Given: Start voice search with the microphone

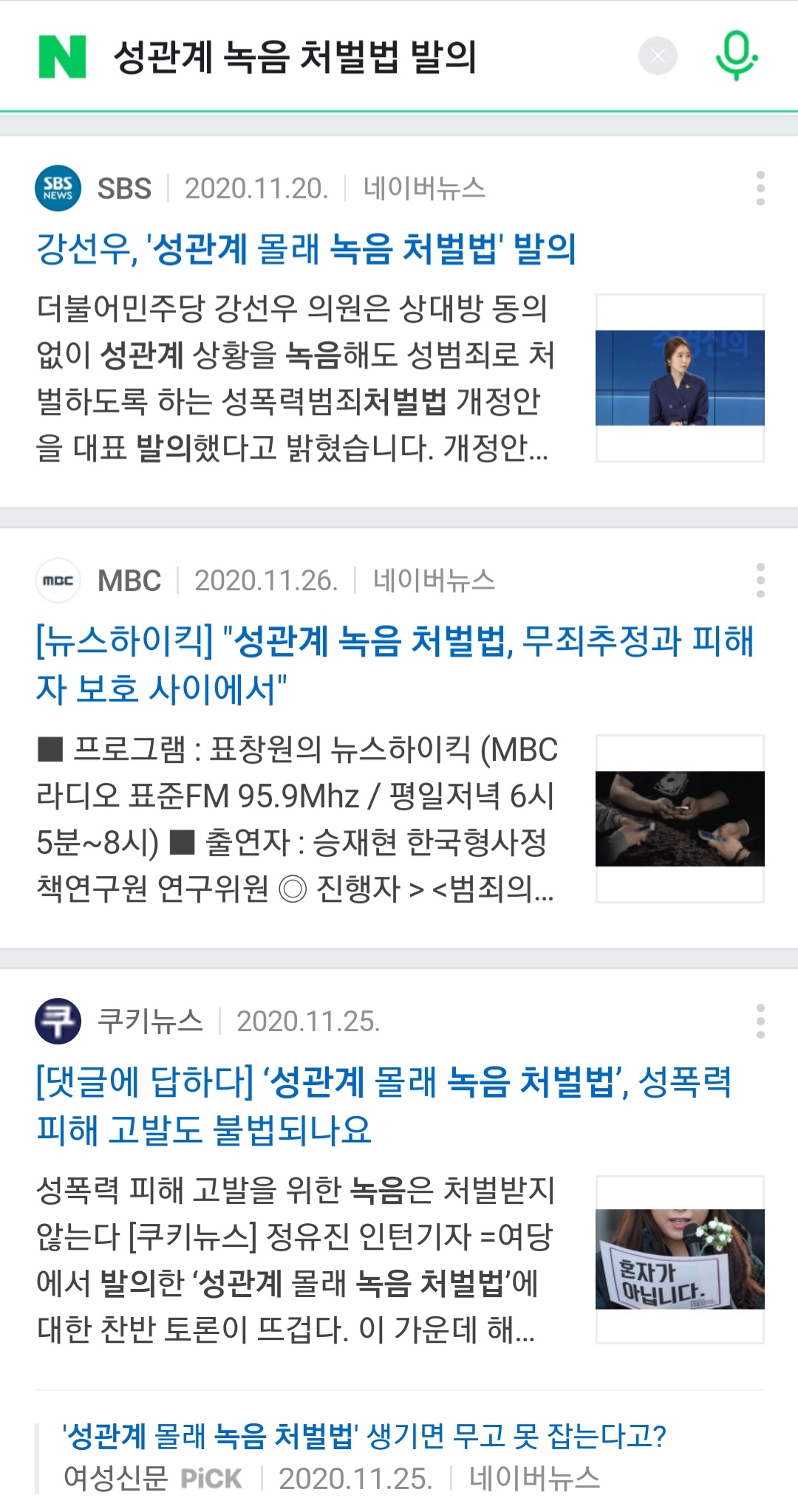Looking at the screenshot, I should pyautogui.click(x=736, y=55).
